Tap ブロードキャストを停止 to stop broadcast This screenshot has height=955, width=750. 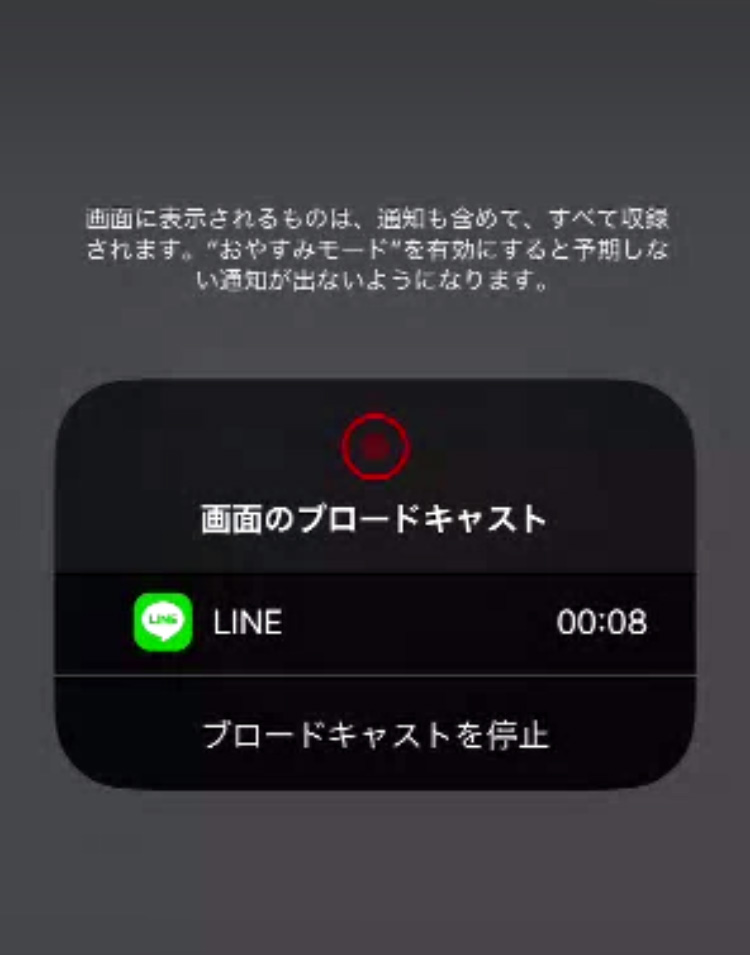[375, 735]
